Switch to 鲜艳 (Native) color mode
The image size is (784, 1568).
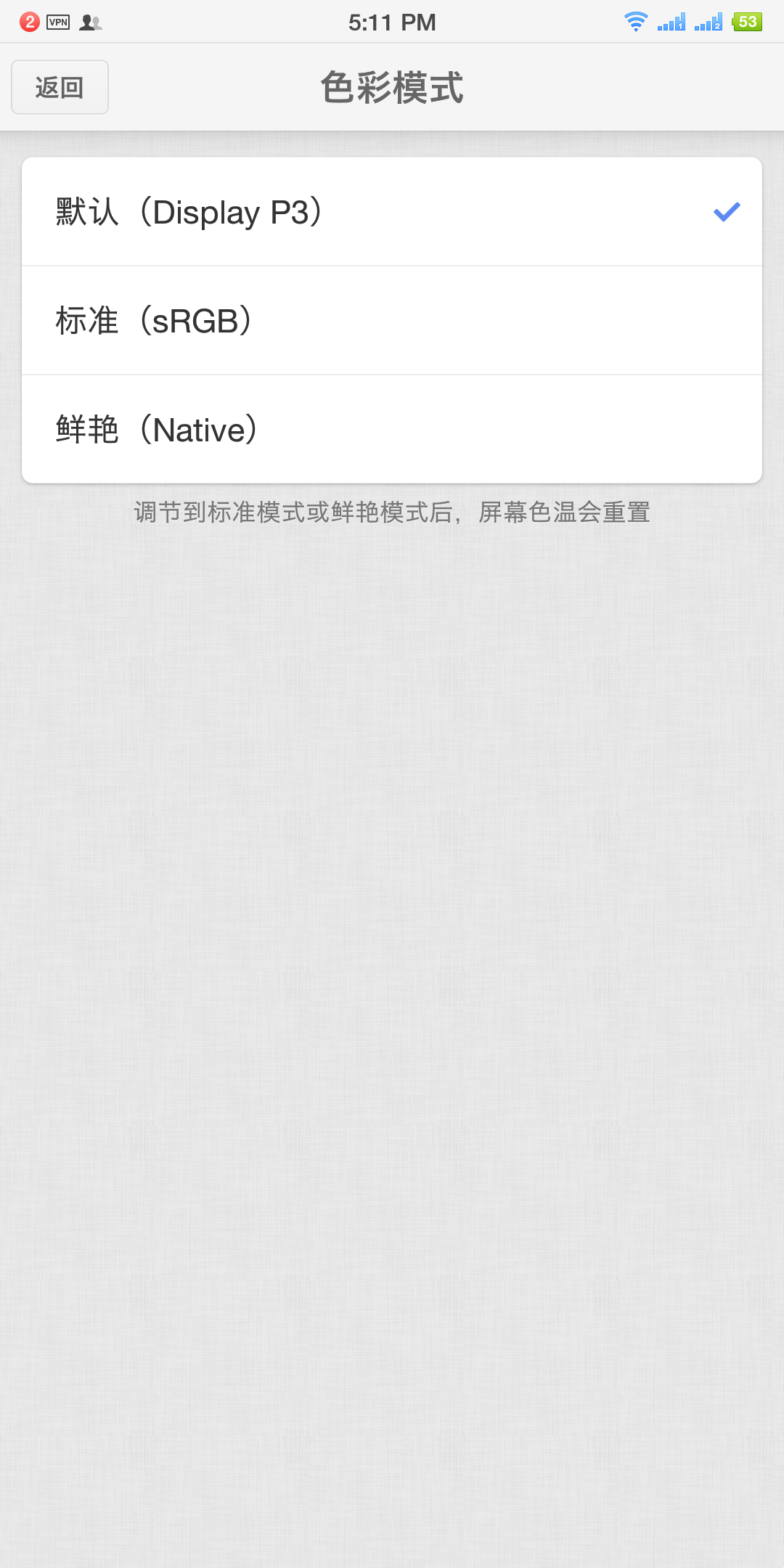point(392,430)
